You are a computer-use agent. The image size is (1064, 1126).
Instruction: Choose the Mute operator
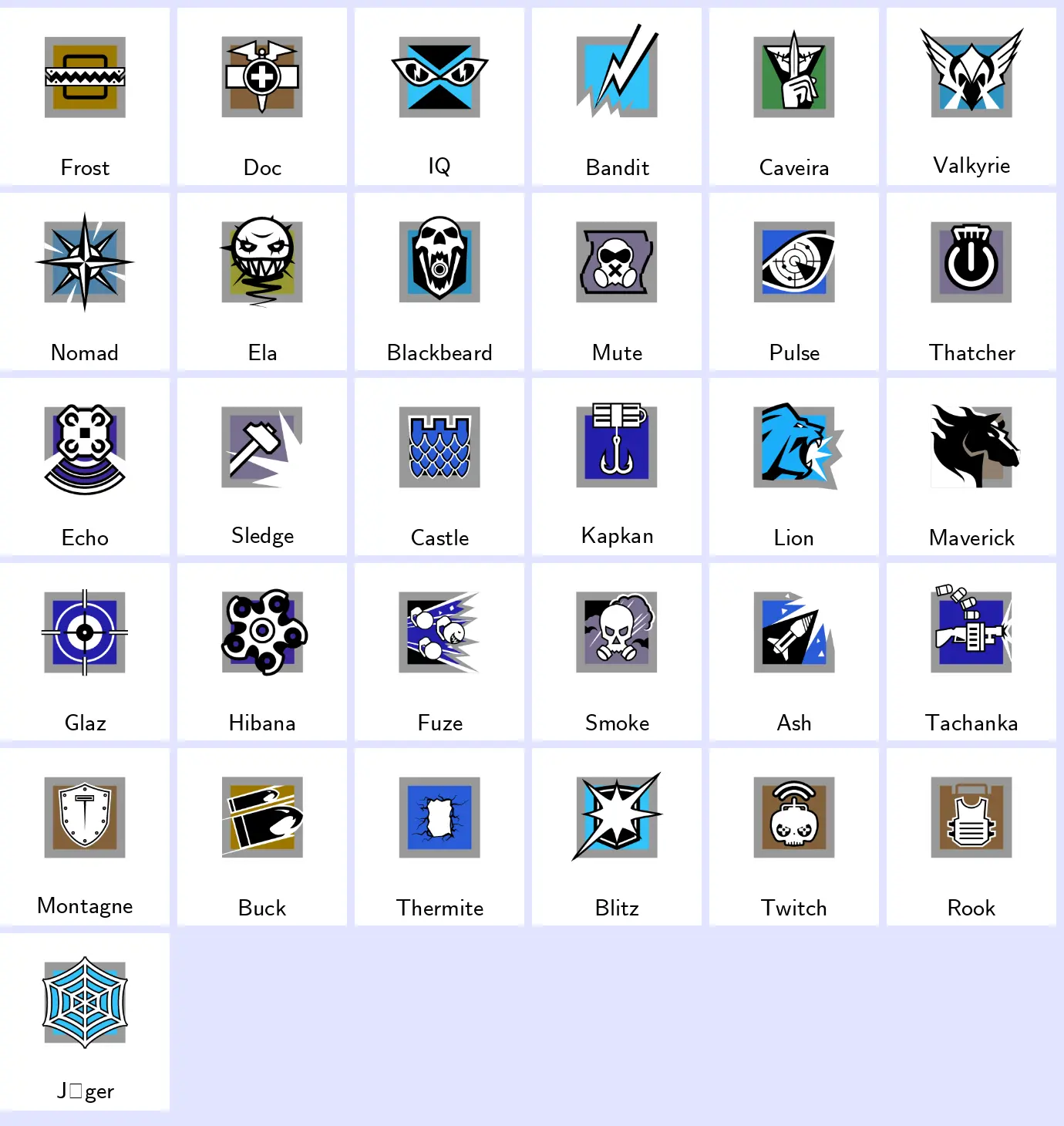coord(617,281)
